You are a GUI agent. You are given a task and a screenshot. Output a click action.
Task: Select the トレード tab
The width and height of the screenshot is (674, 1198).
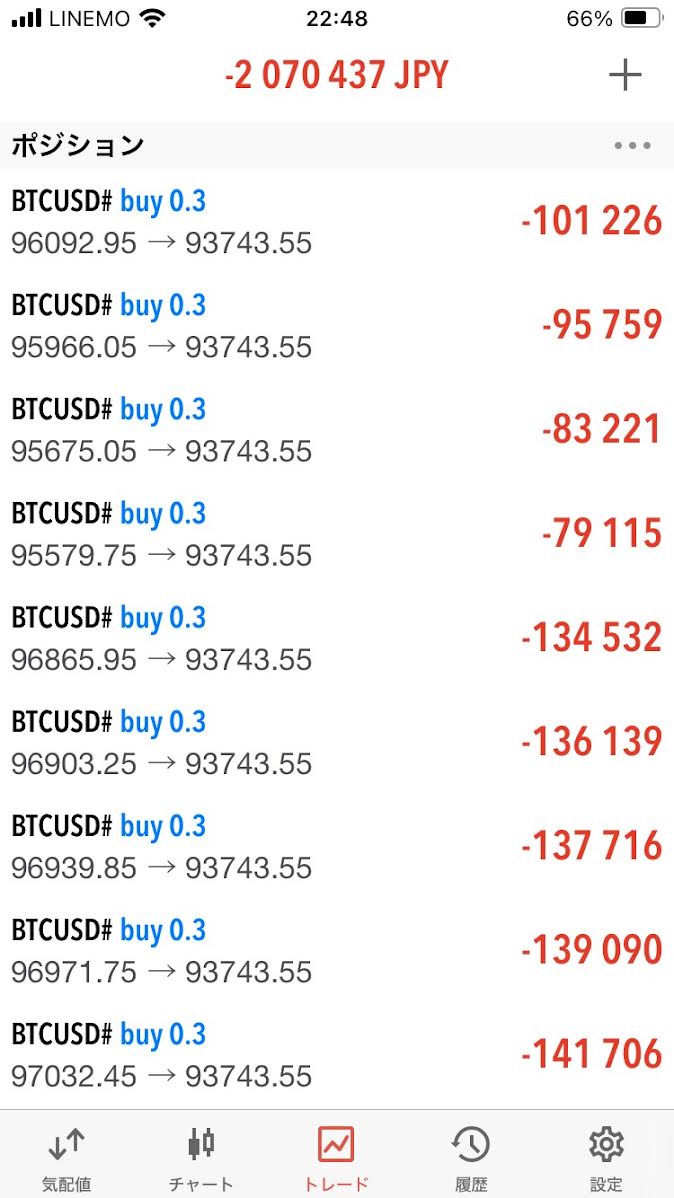[x=336, y=1158]
